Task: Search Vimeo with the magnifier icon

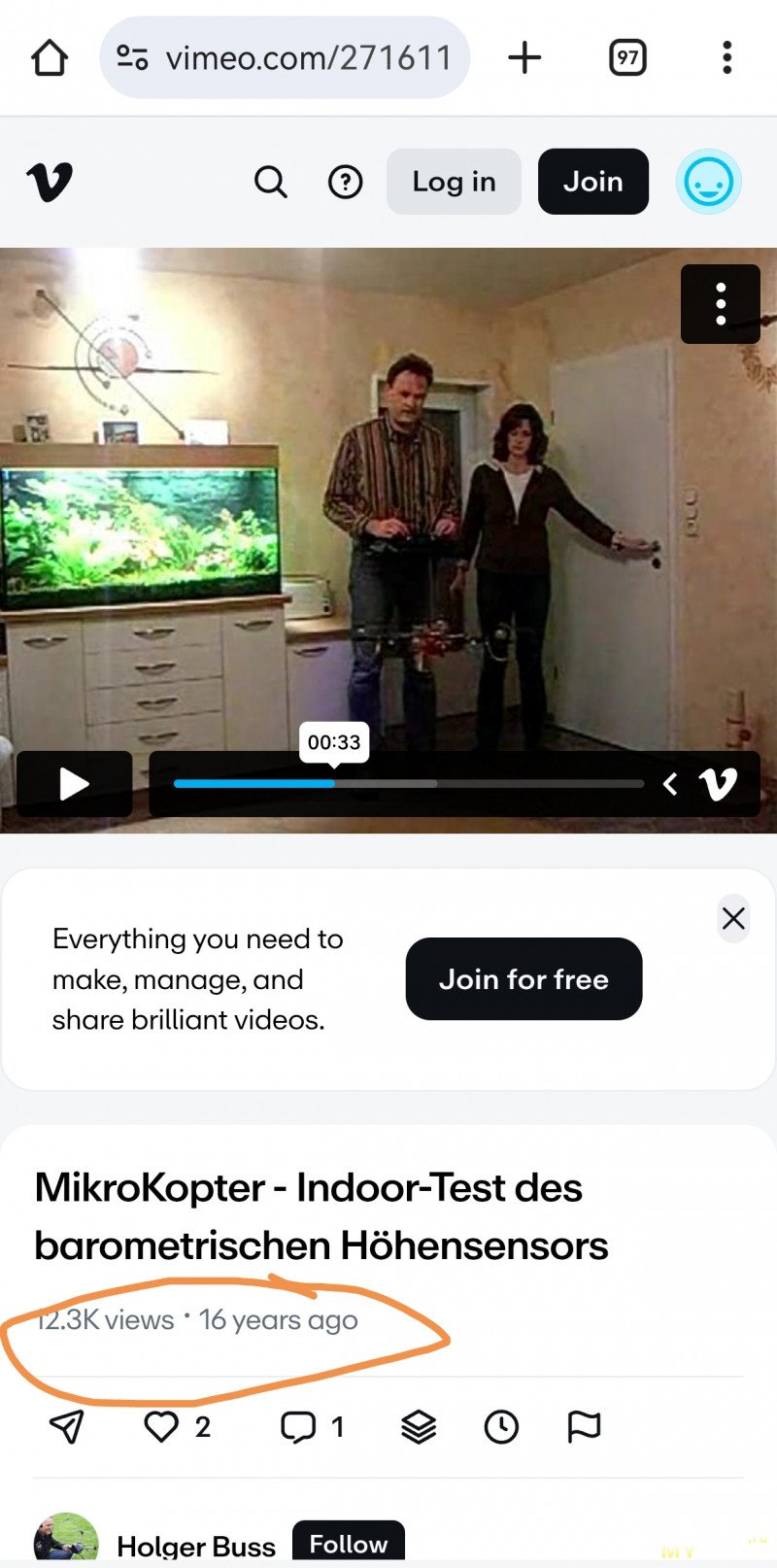Action: (x=271, y=182)
